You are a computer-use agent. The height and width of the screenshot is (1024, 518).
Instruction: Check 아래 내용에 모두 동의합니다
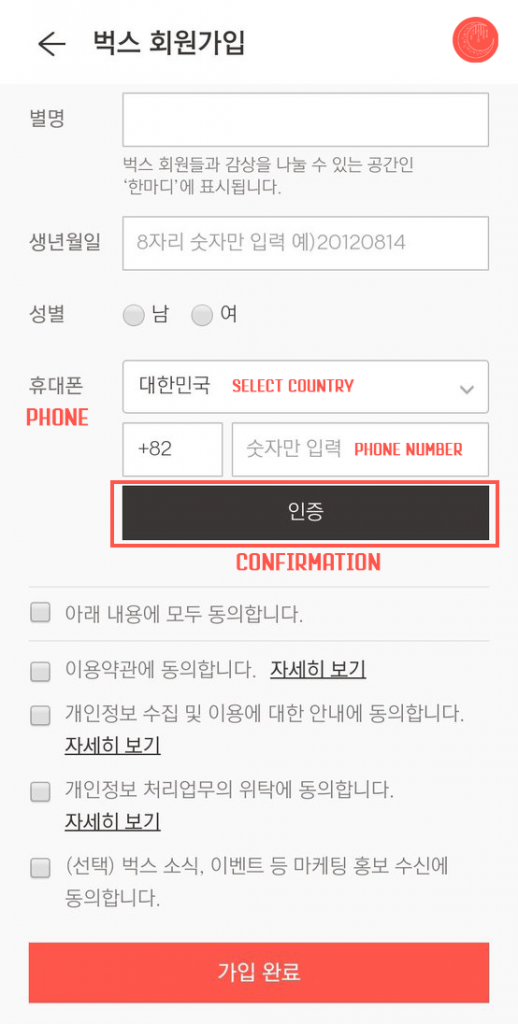(x=40, y=613)
